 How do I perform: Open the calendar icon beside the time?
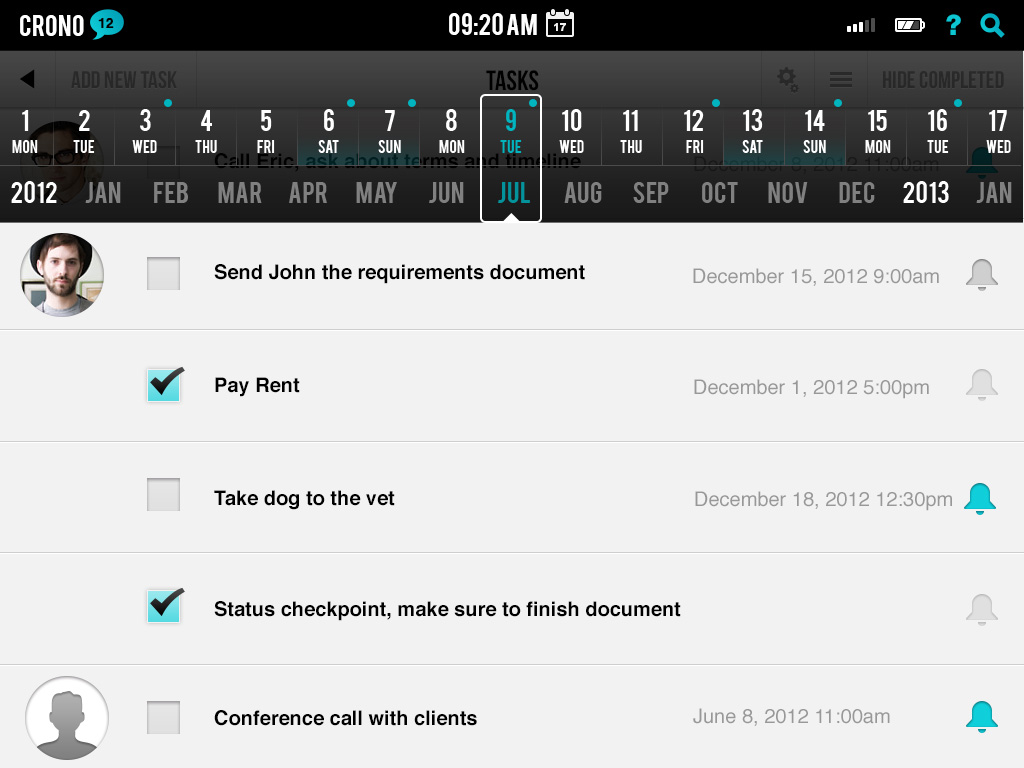pos(560,24)
